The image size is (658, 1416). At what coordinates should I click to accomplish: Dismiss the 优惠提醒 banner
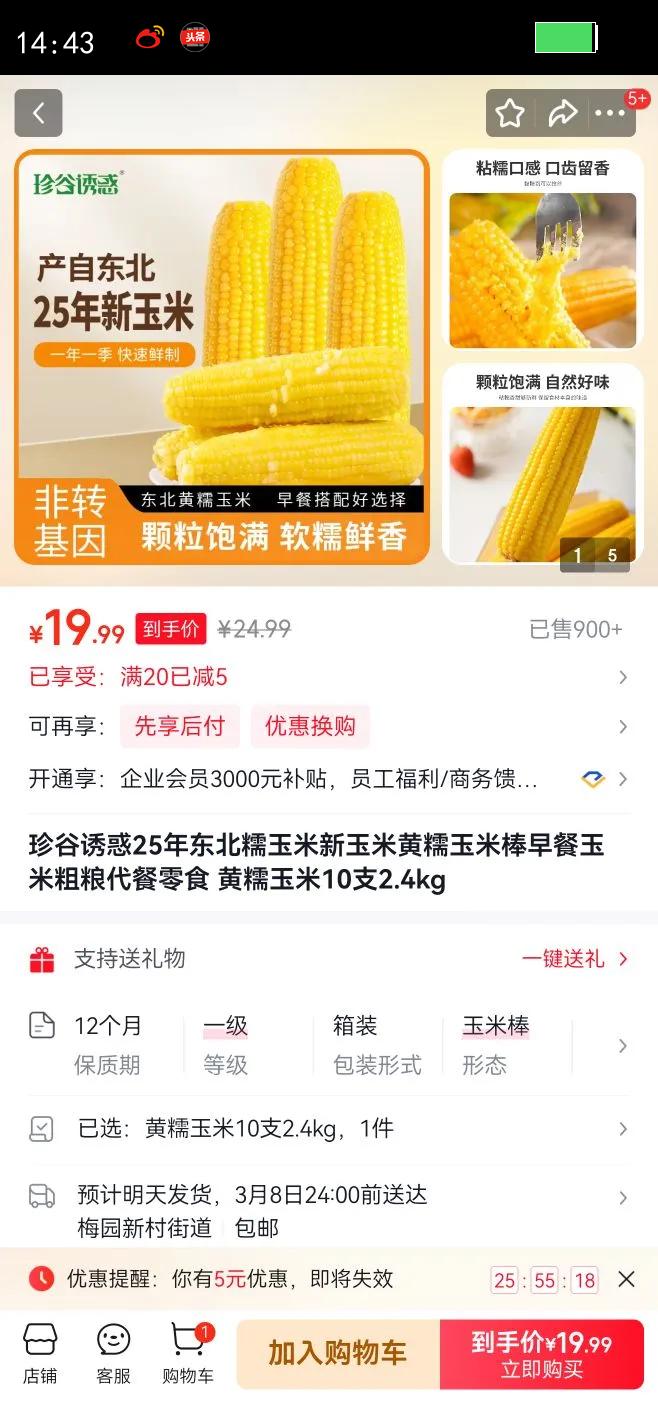click(x=626, y=1279)
